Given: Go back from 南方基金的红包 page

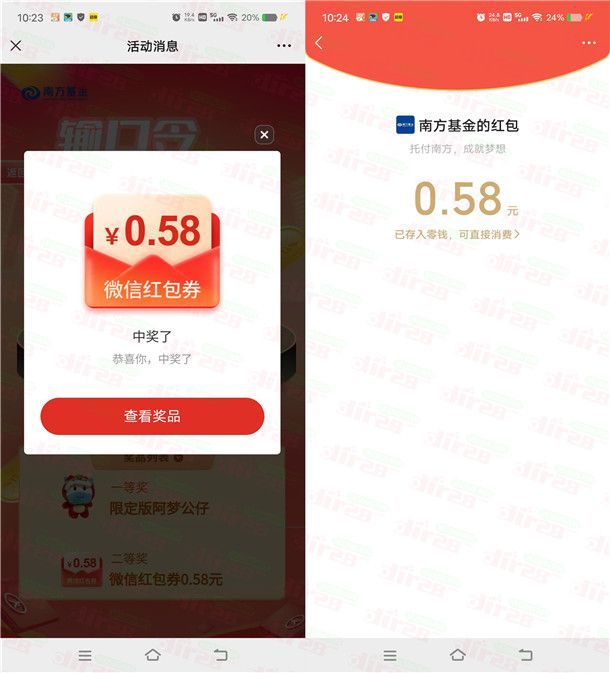Looking at the screenshot, I should point(319,43).
